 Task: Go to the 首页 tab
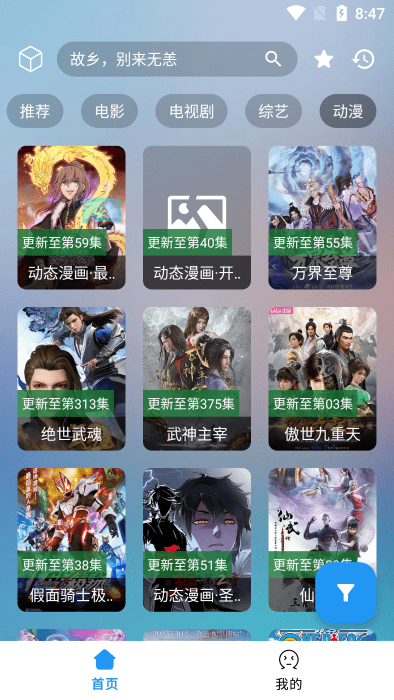tap(104, 671)
